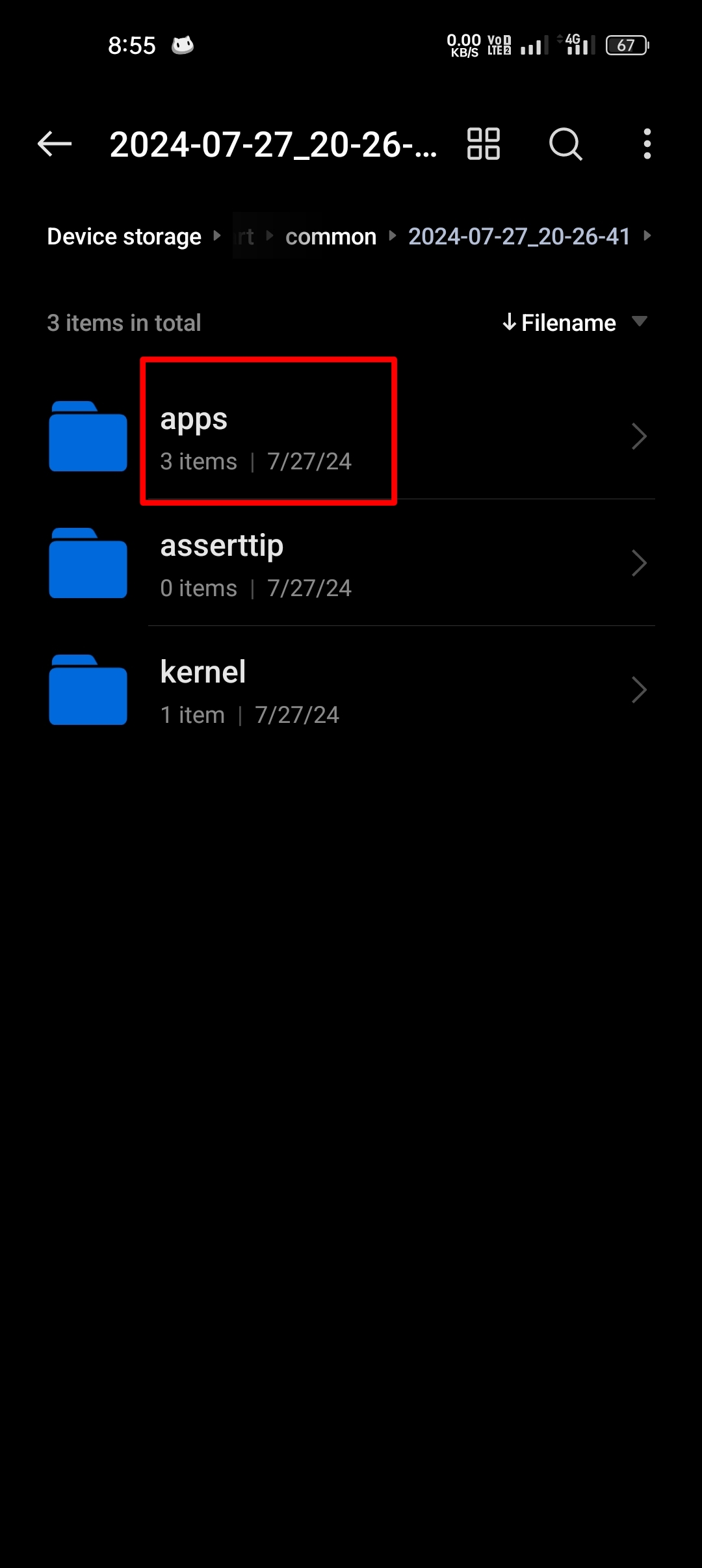Open the asserttip folder

351,563
